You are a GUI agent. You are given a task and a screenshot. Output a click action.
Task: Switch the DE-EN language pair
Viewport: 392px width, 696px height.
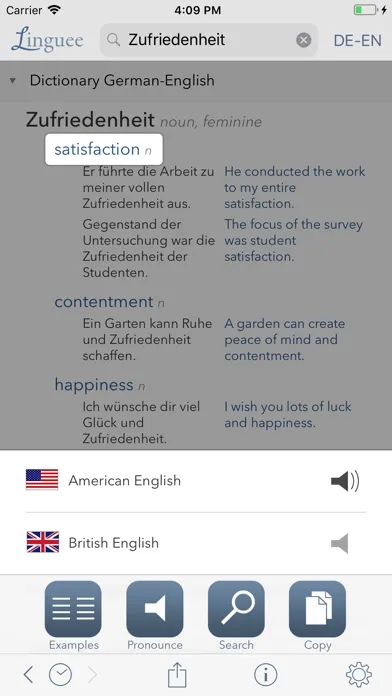pos(357,40)
